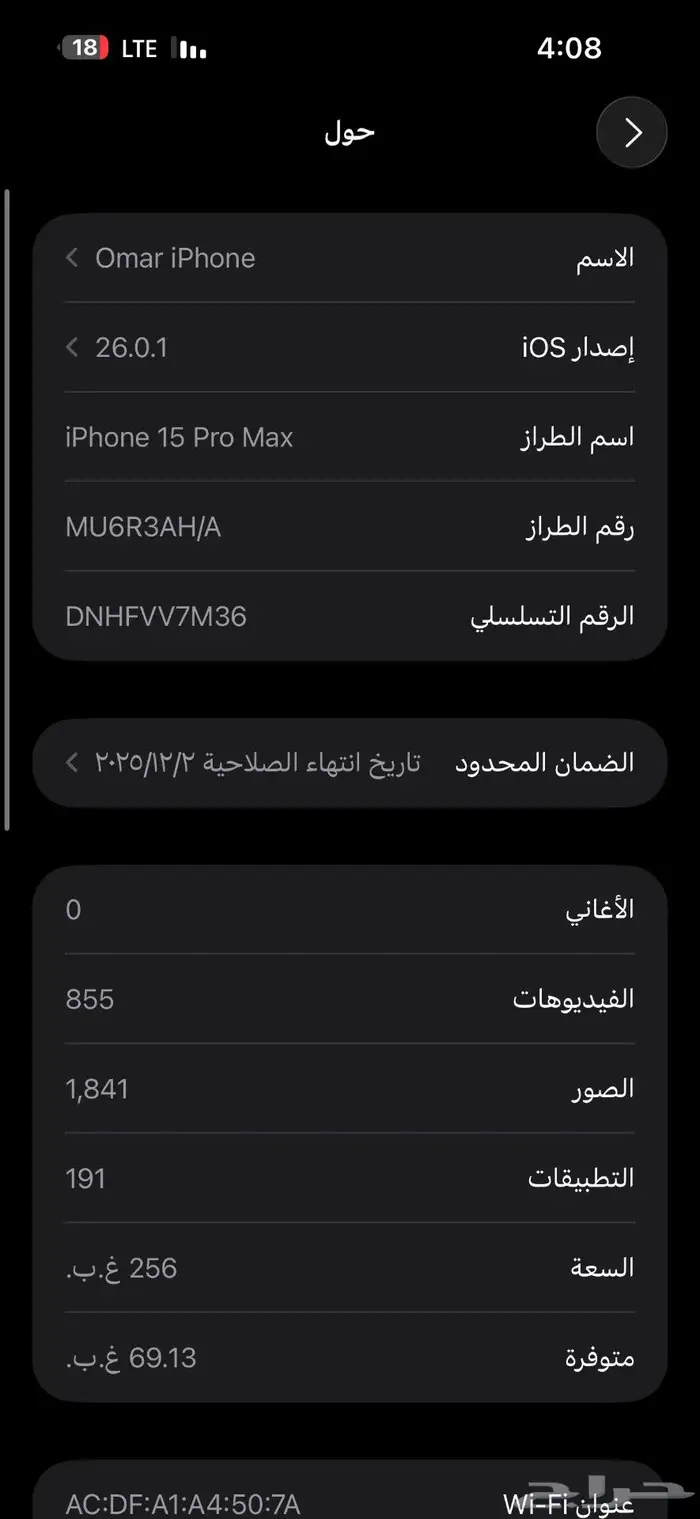Image resolution: width=700 pixels, height=1519 pixels.
Task: Open the iOS version 26.0.1 row
Action: 349,348
